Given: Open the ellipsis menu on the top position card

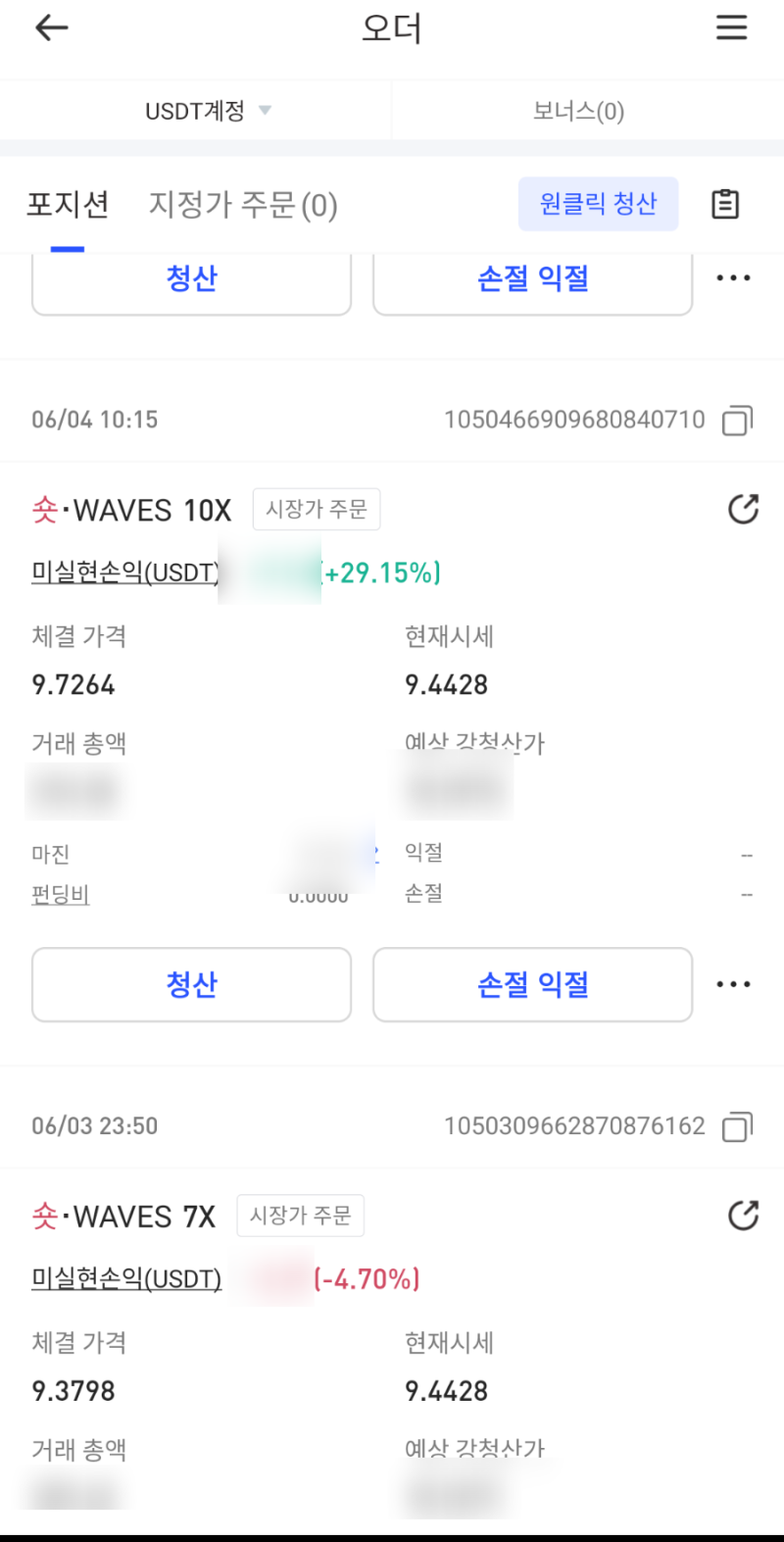Looking at the screenshot, I should (x=733, y=277).
